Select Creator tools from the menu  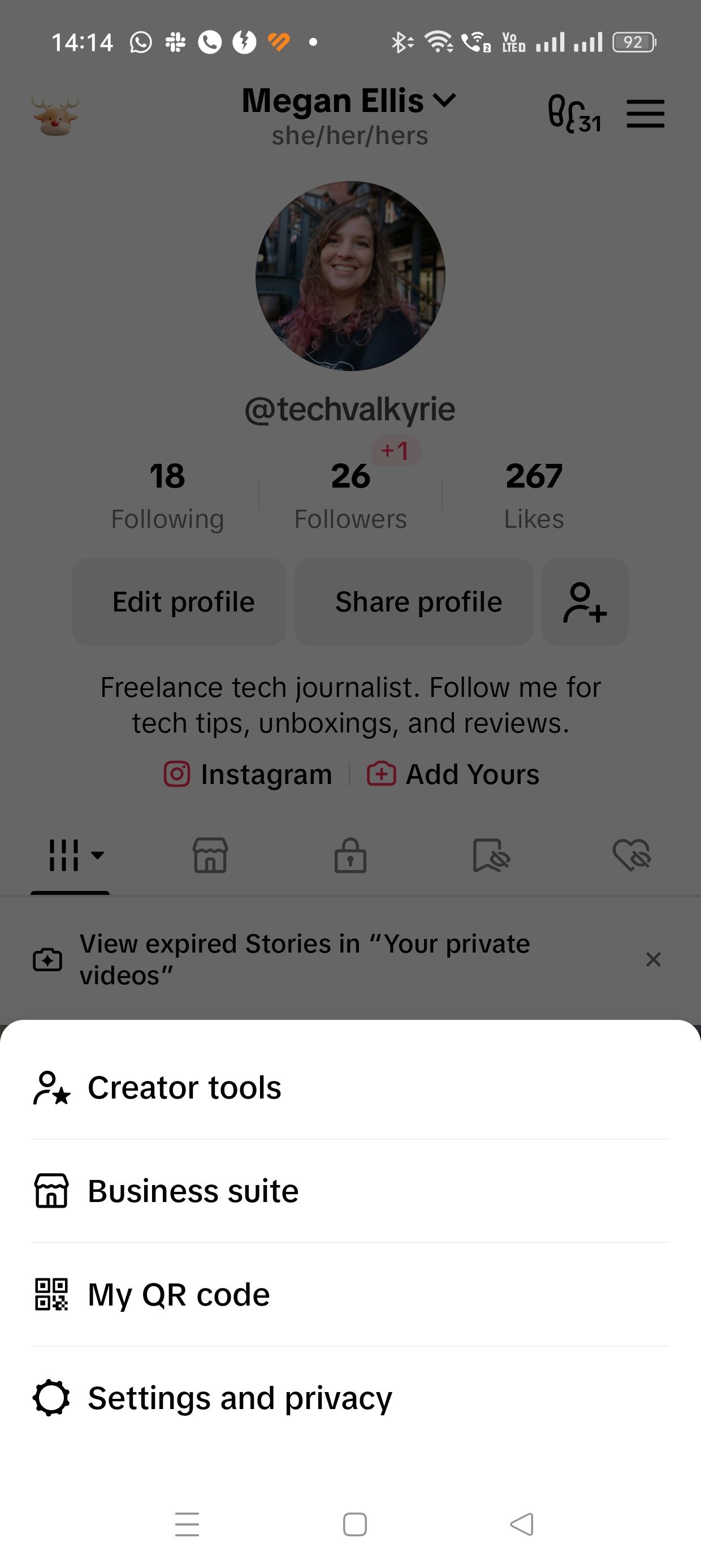pyautogui.click(x=184, y=1087)
